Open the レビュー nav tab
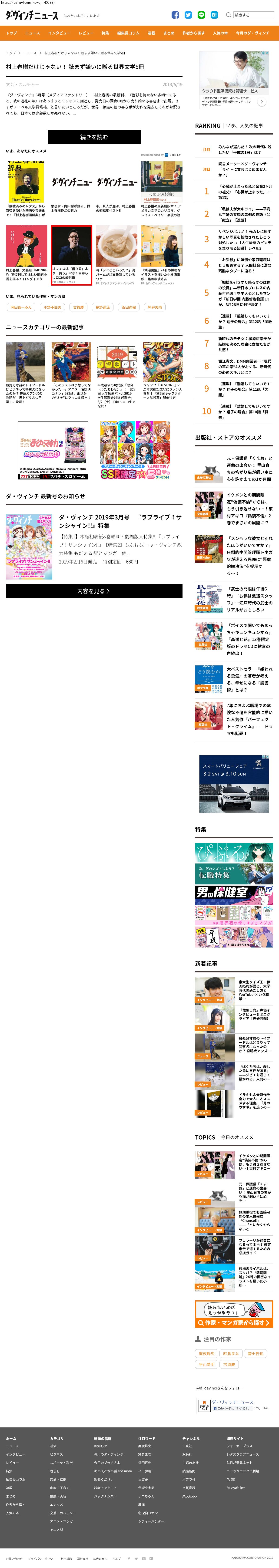 (x=86, y=33)
